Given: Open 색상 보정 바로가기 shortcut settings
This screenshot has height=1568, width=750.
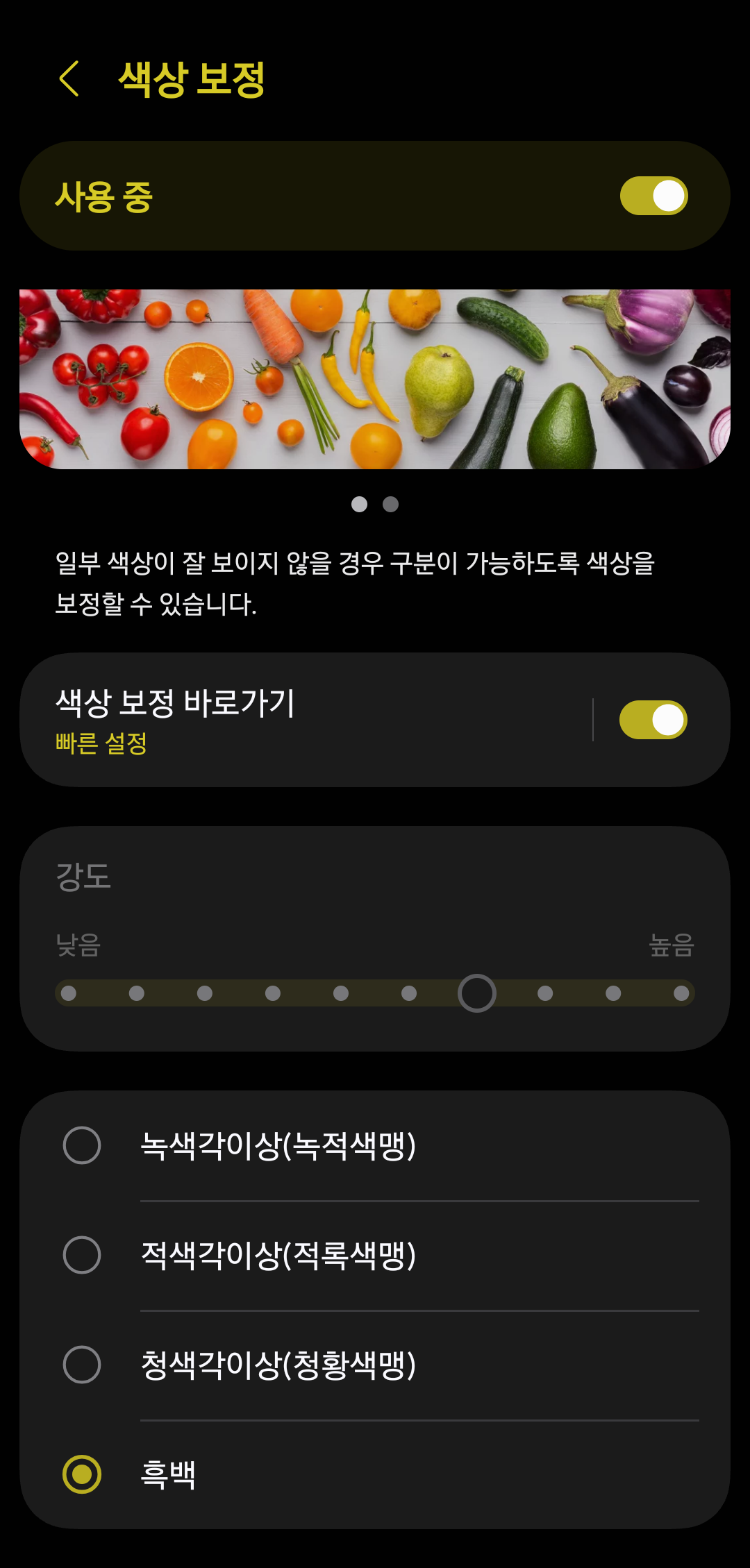Looking at the screenshot, I should pyautogui.click(x=306, y=720).
